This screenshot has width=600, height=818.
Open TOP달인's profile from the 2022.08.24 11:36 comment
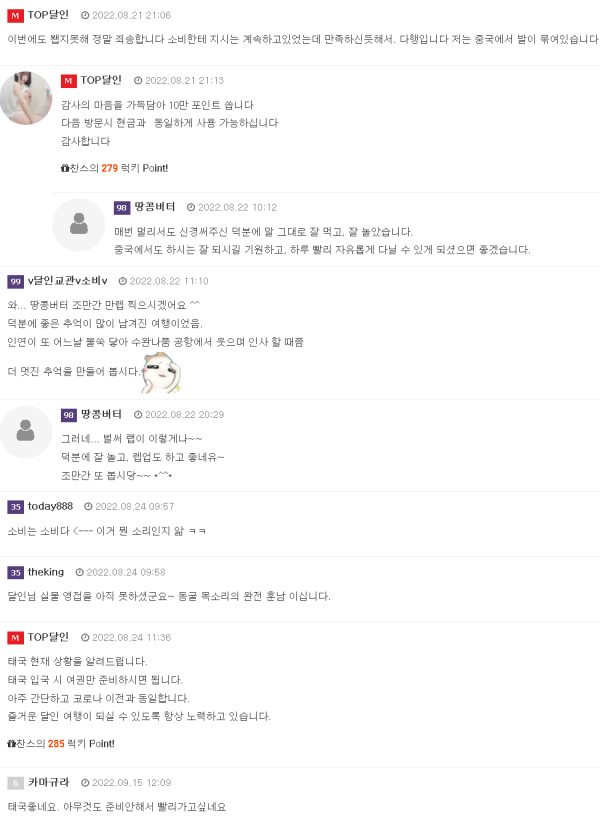(48, 637)
